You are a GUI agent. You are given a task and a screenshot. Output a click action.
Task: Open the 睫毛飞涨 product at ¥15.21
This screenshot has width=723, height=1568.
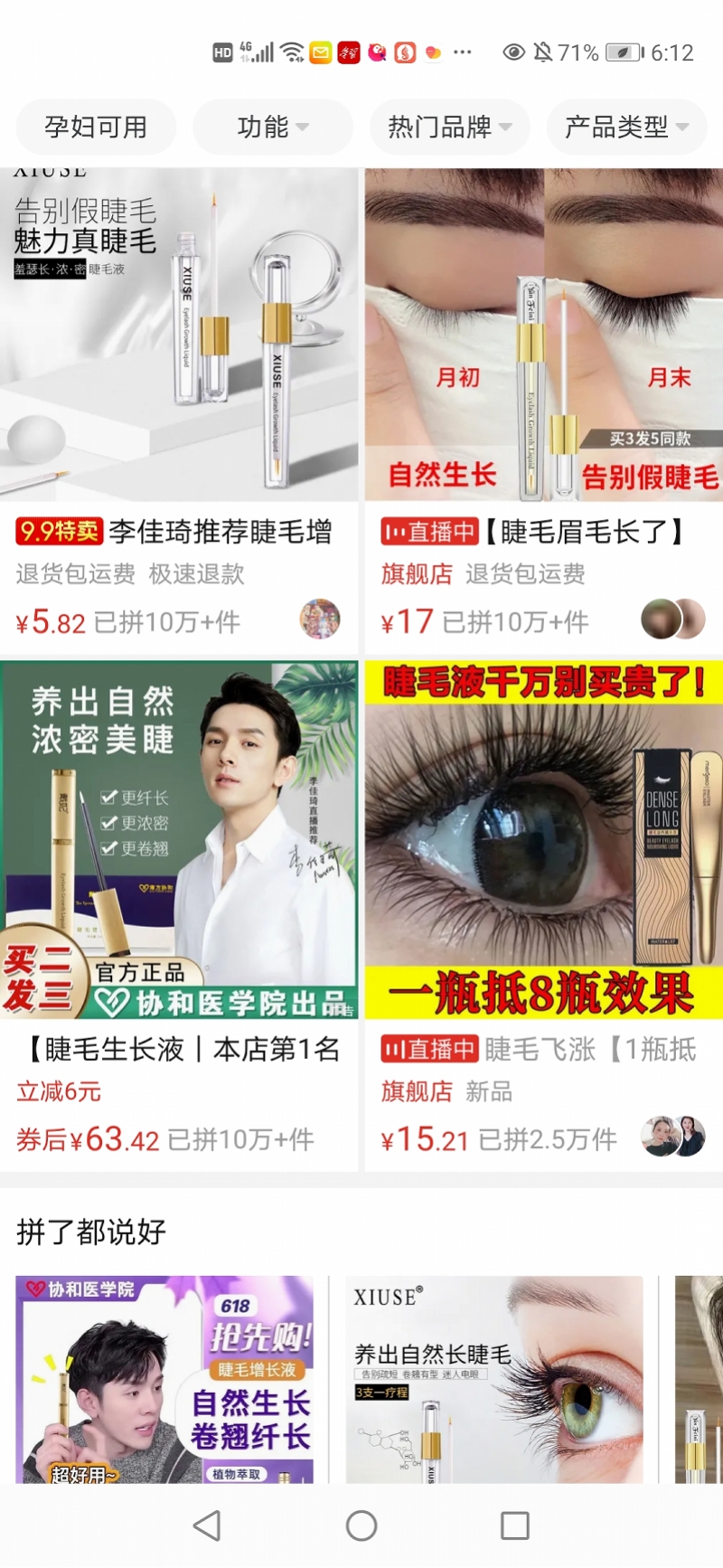[544, 916]
